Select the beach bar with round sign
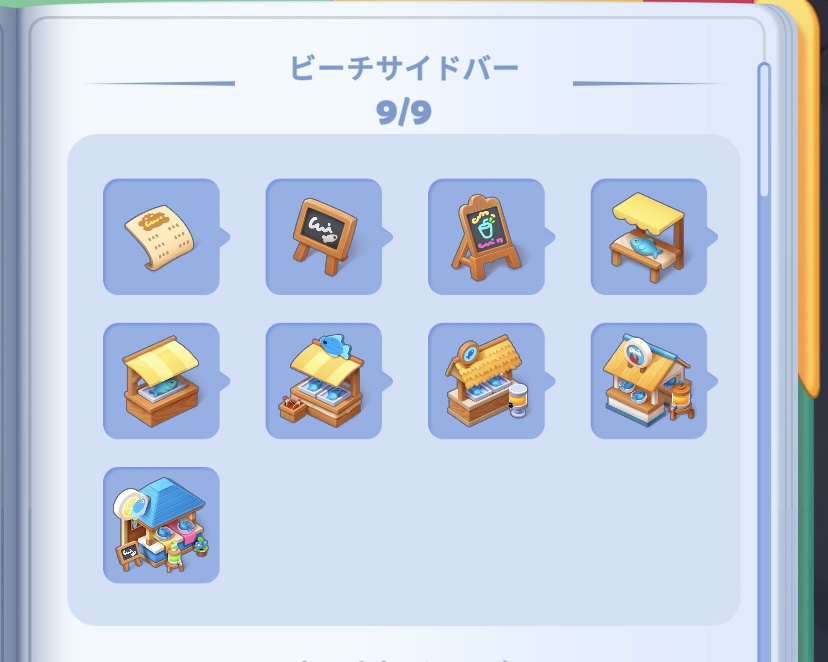 click(x=649, y=381)
